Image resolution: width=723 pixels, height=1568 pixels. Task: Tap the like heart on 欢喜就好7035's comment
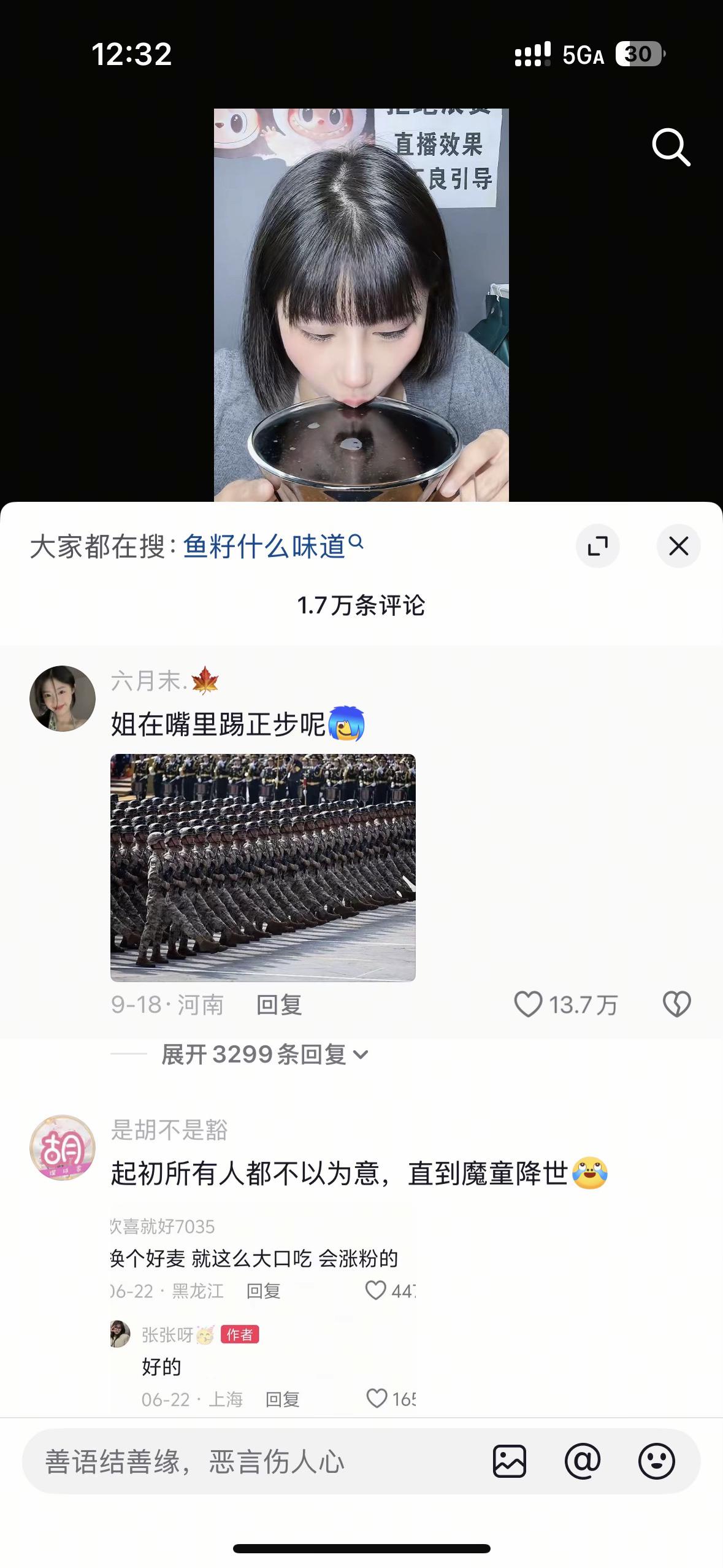pos(377,1290)
